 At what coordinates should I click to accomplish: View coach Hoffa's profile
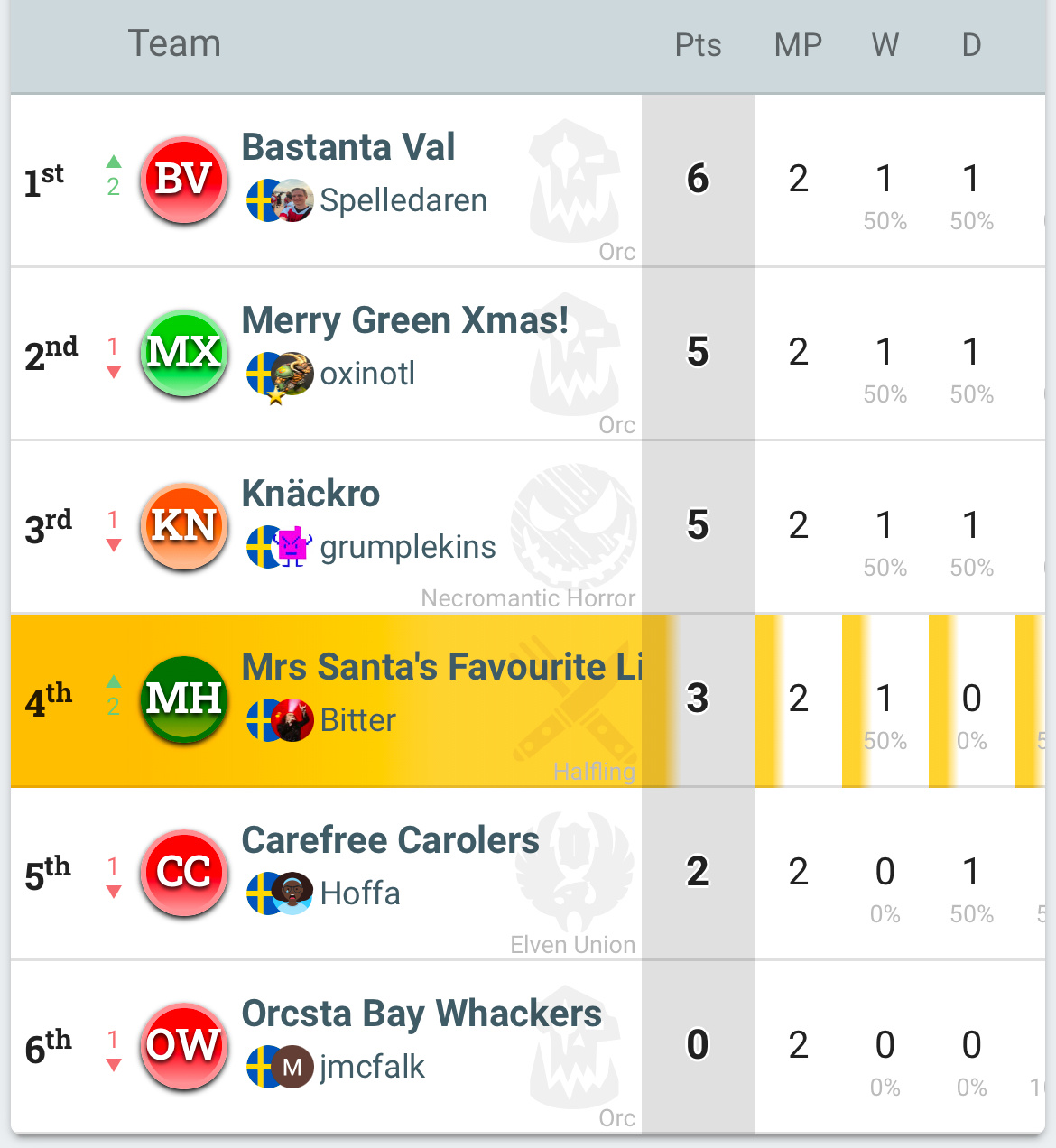click(359, 893)
